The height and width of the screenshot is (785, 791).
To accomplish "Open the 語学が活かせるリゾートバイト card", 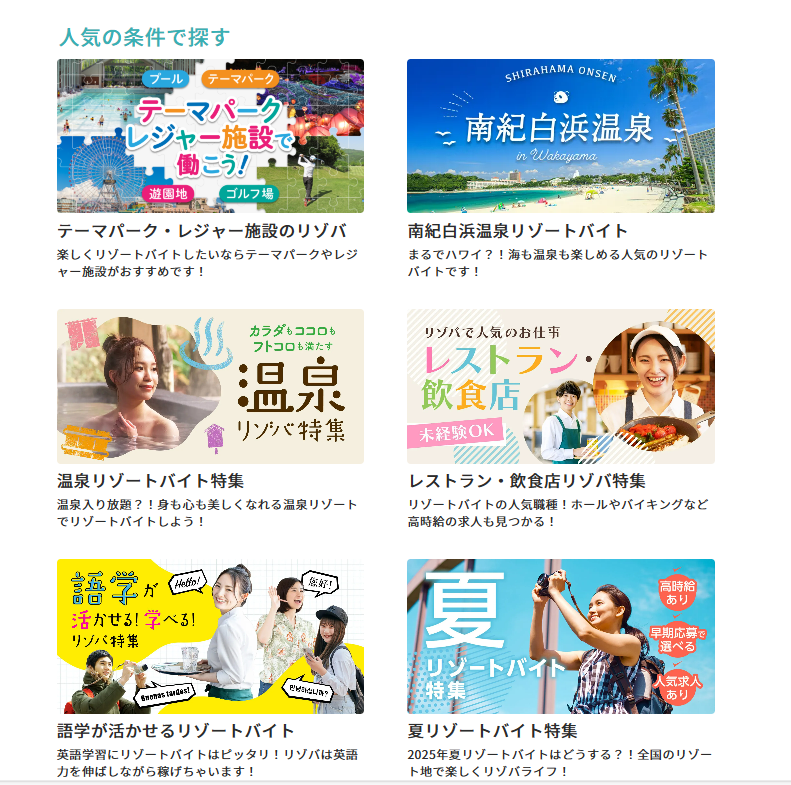I will click(x=210, y=636).
